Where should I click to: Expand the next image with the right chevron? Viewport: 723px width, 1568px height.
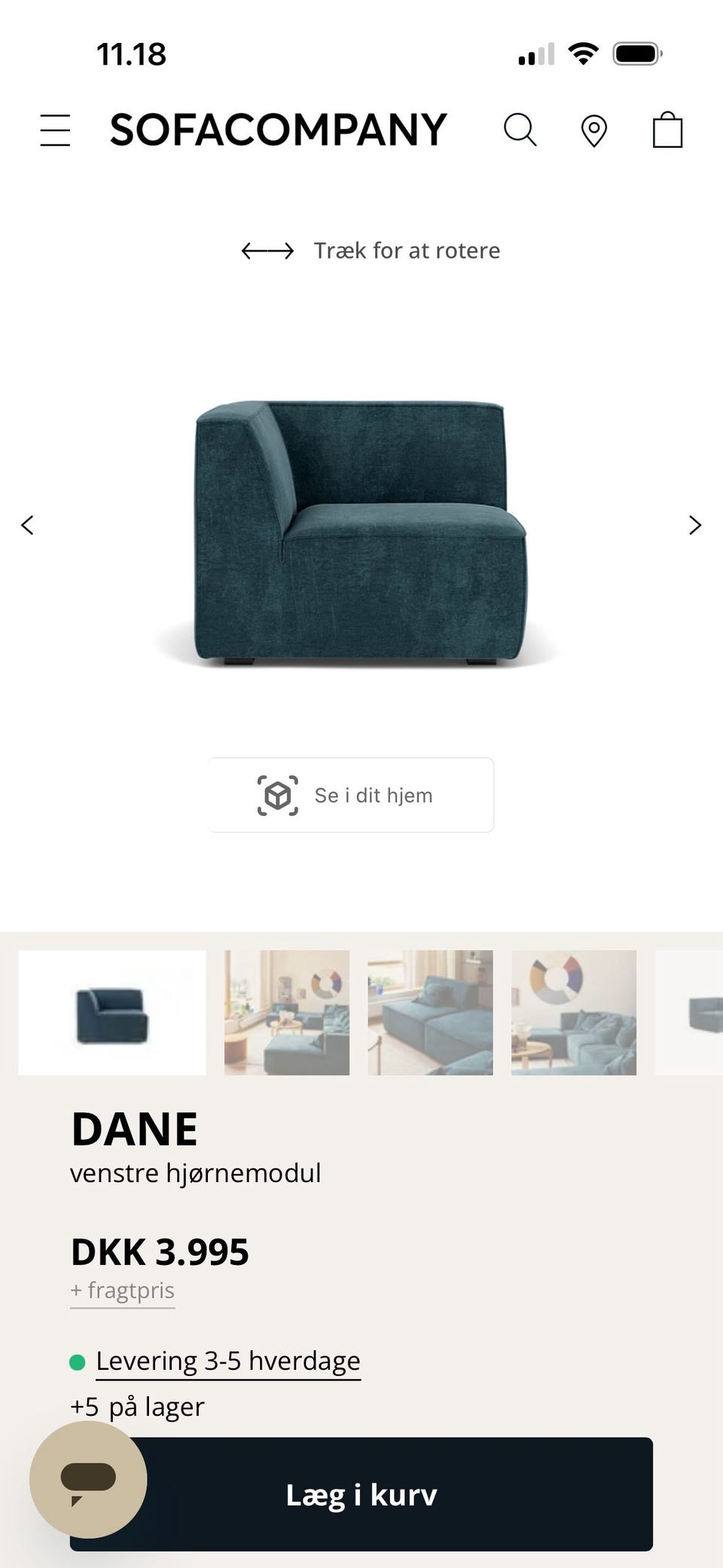pos(694,524)
